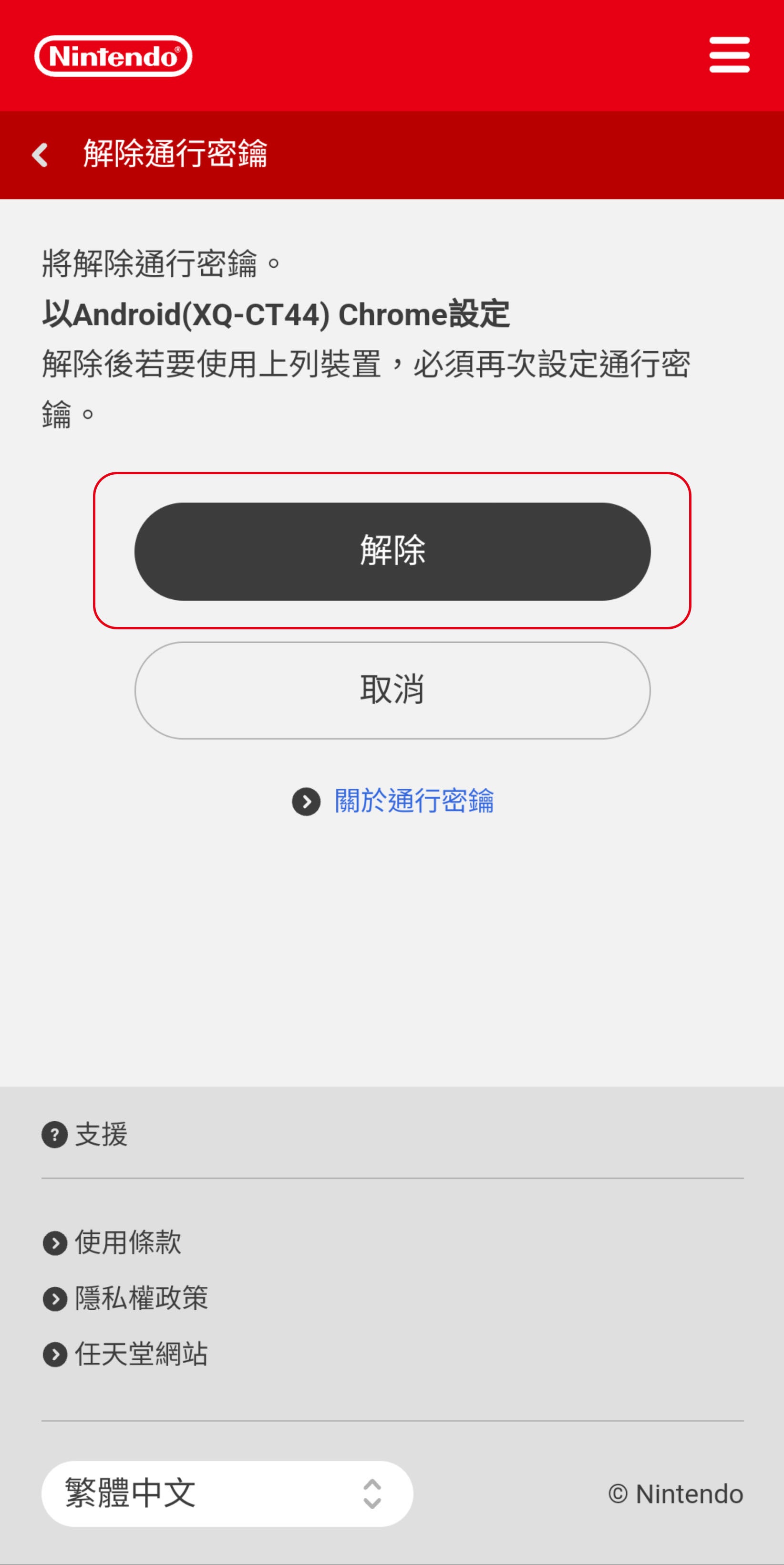Open 隱私權政策 privacy policy
This screenshot has width=784, height=1565.
click(x=140, y=1298)
